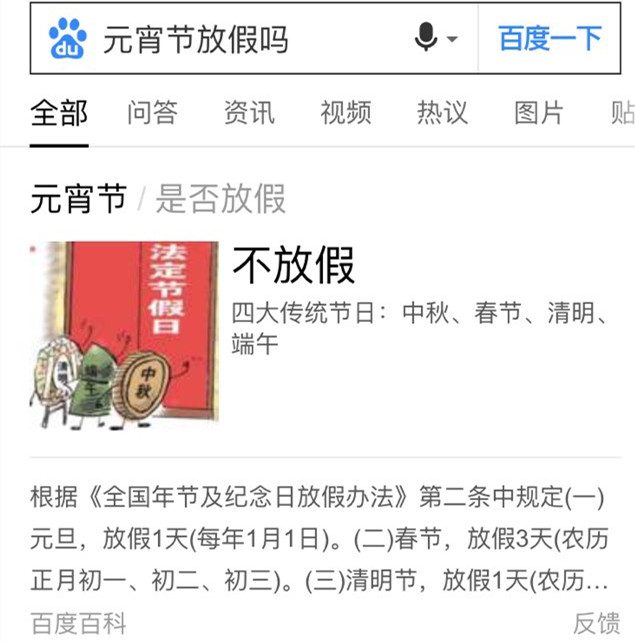This screenshot has height=642, width=635.
Task: Go to the 热议 tab
Action: click(442, 112)
